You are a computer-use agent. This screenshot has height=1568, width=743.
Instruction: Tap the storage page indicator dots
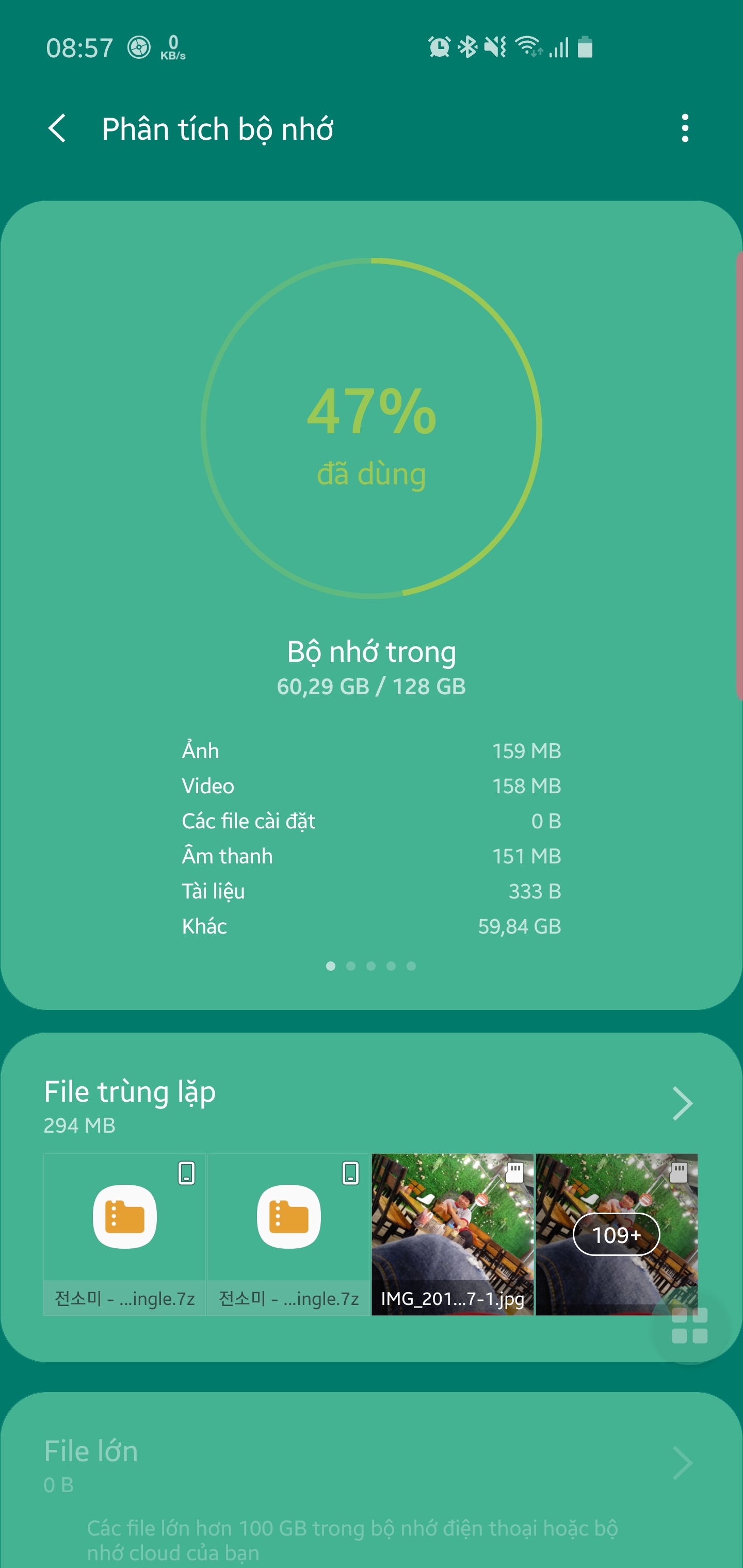click(x=371, y=966)
